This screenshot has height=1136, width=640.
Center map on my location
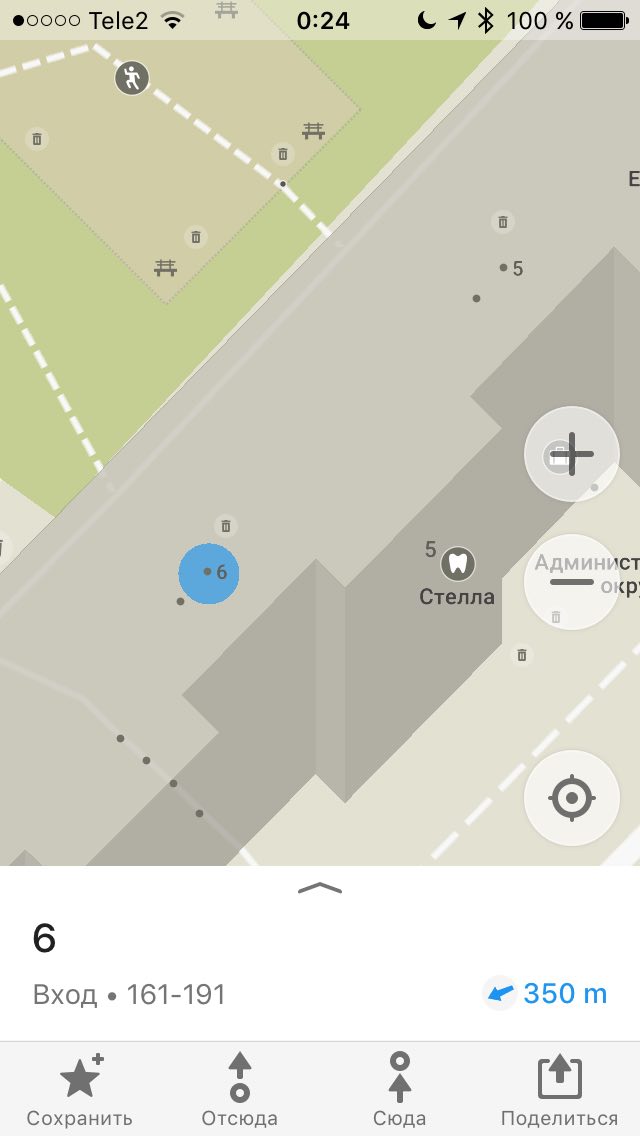(x=571, y=798)
